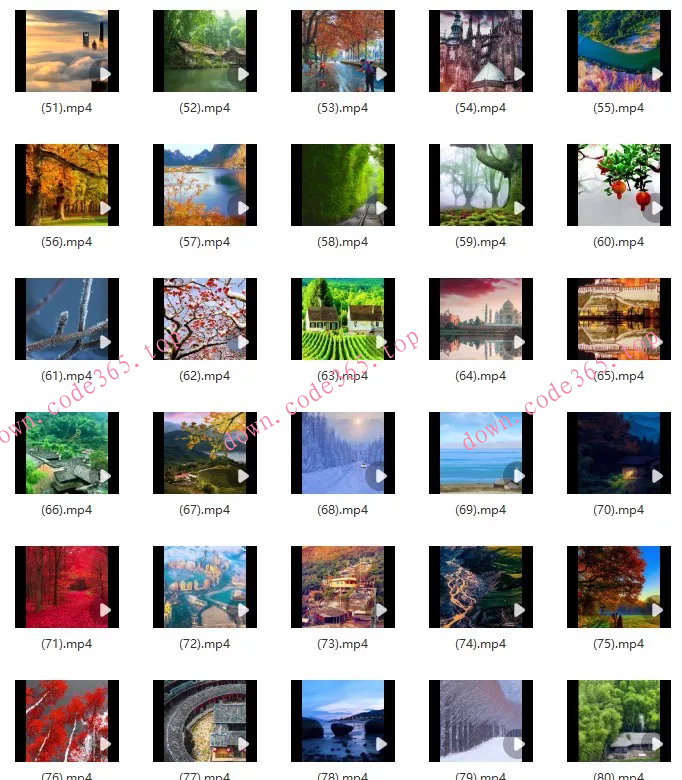682x780 pixels.
Task: Select video (57).mp4
Action: pyautogui.click(x=205, y=185)
